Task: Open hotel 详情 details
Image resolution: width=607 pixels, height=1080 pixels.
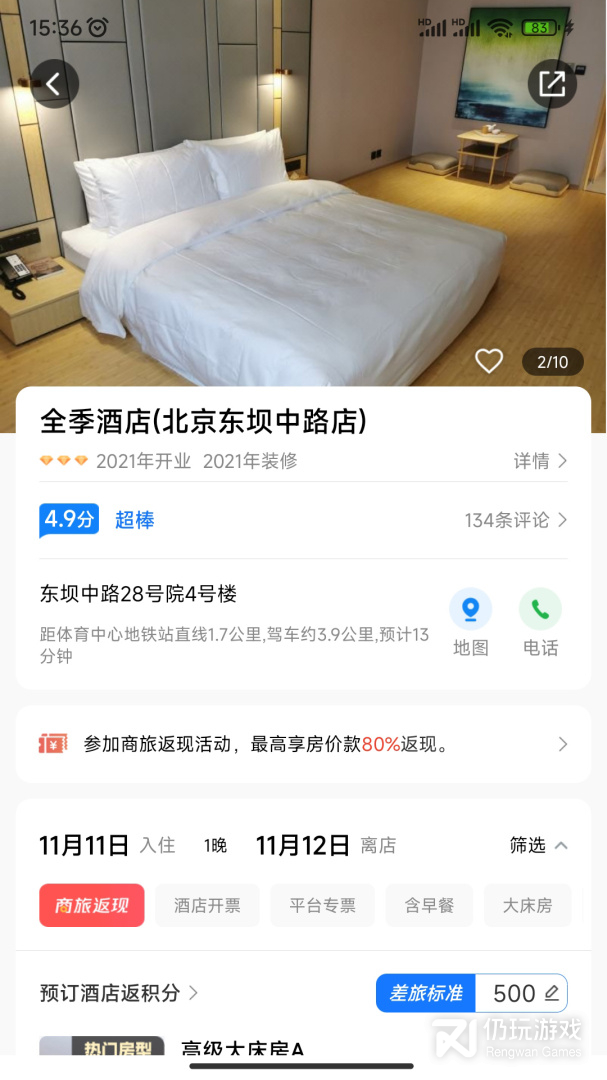Action: tap(540, 461)
